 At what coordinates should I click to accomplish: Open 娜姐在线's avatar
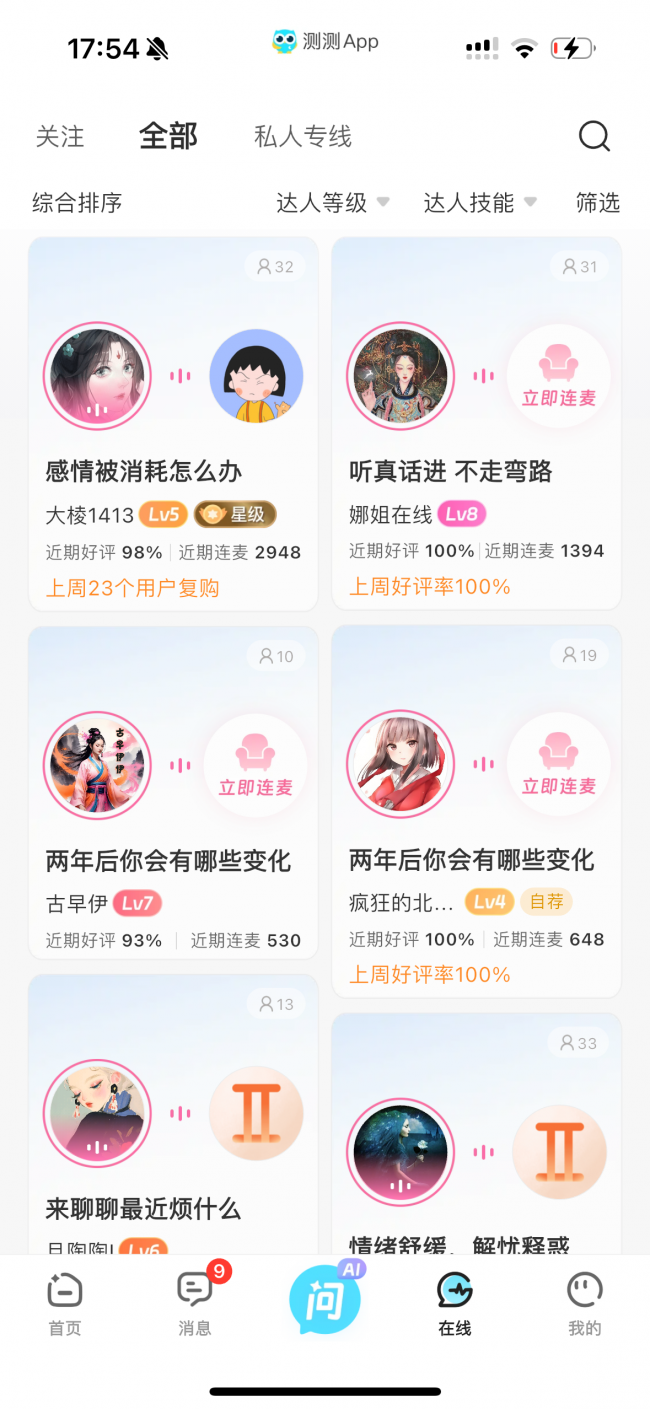400,376
